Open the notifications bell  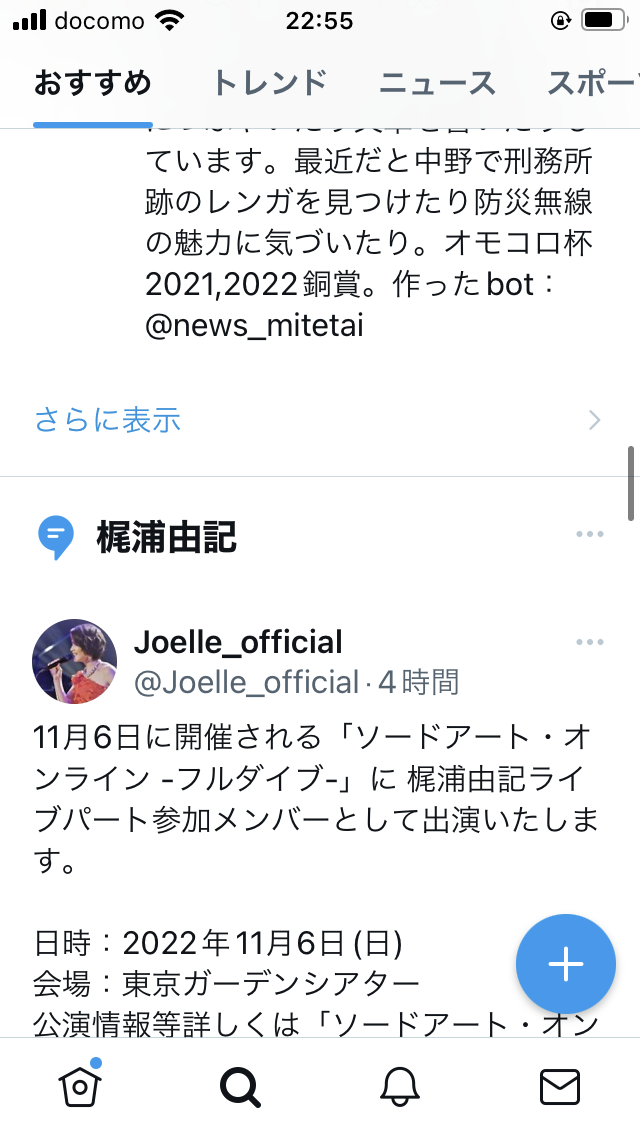point(400,1086)
